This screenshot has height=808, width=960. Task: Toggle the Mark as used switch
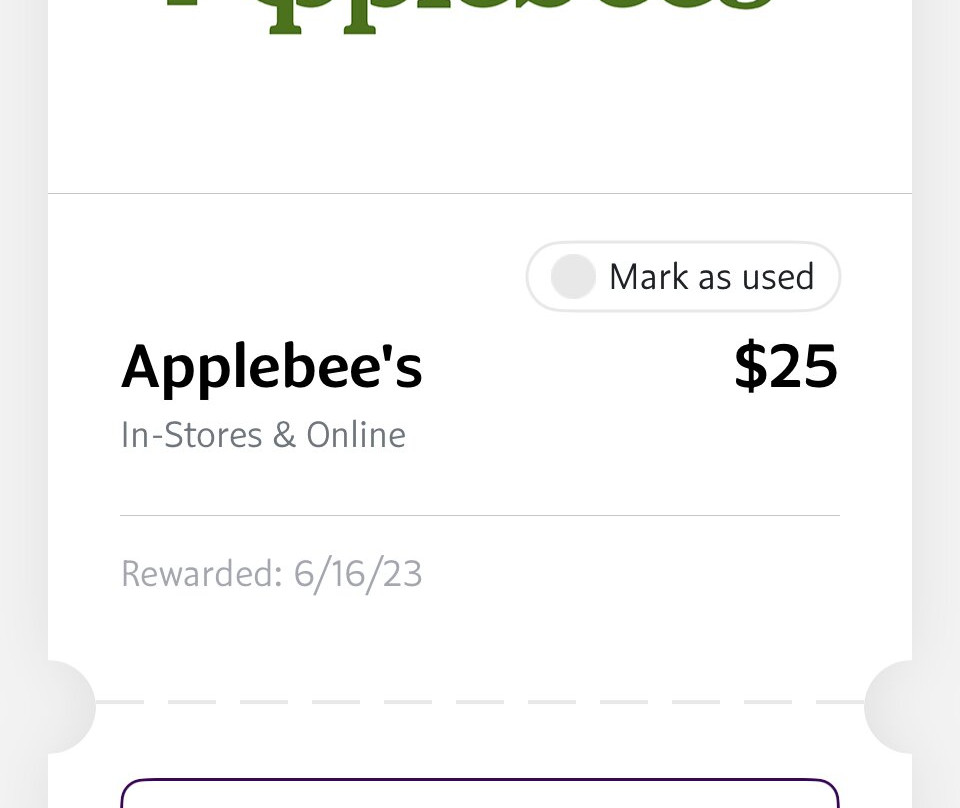coord(575,277)
